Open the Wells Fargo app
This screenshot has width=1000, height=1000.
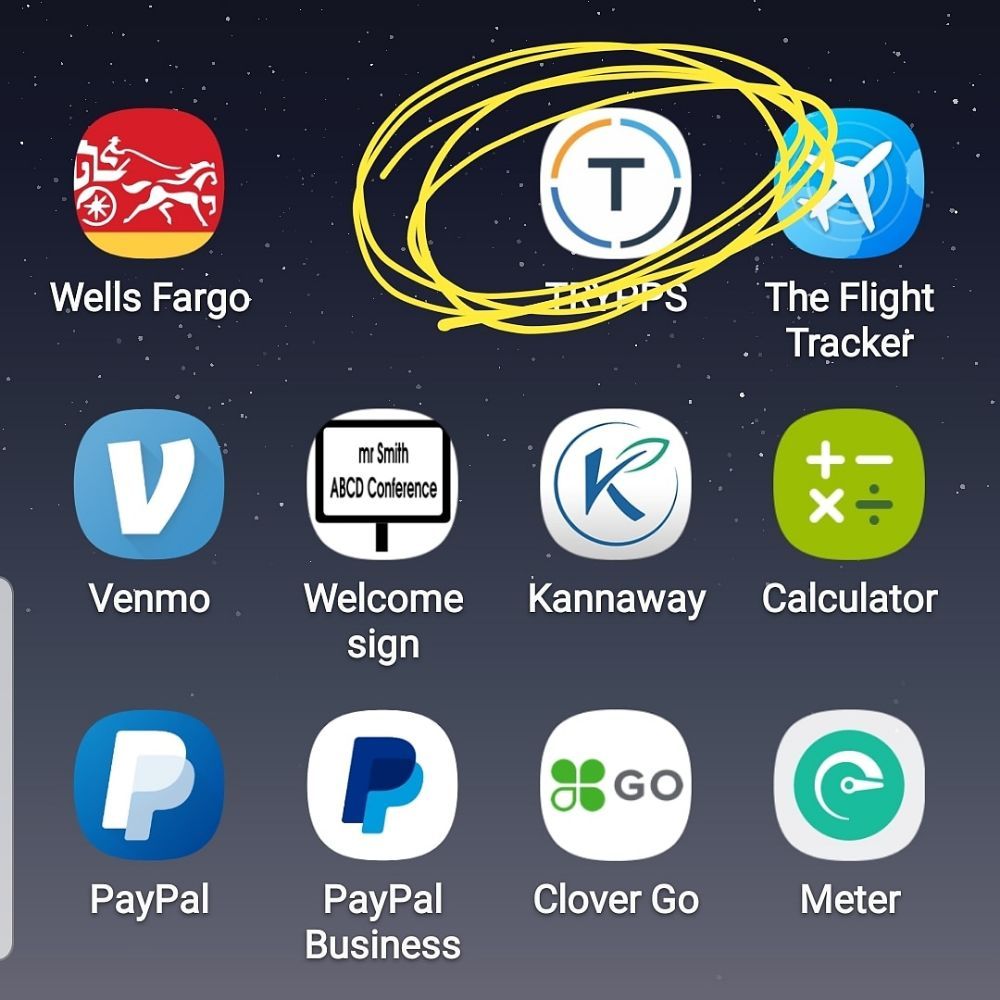pyautogui.click(x=149, y=182)
